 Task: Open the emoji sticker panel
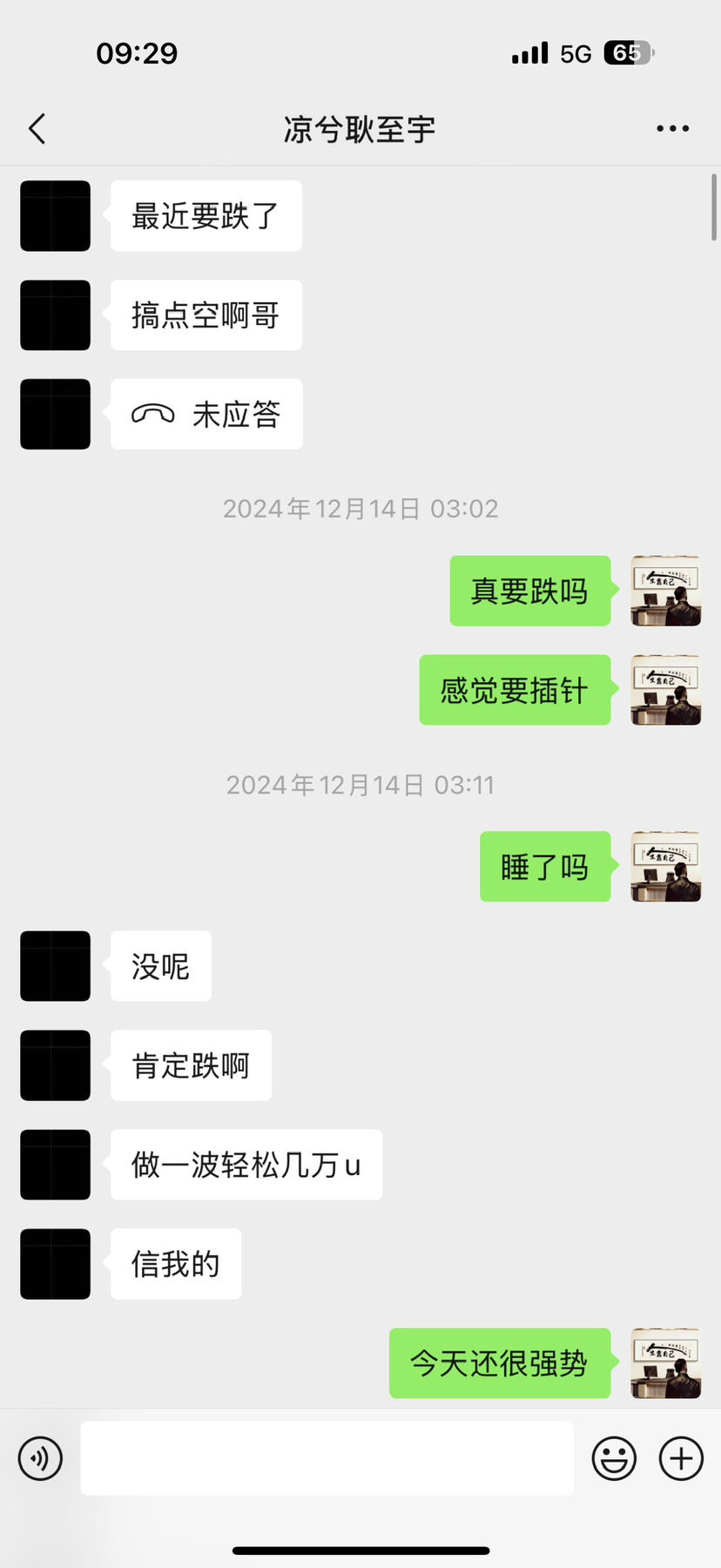coord(614,1458)
